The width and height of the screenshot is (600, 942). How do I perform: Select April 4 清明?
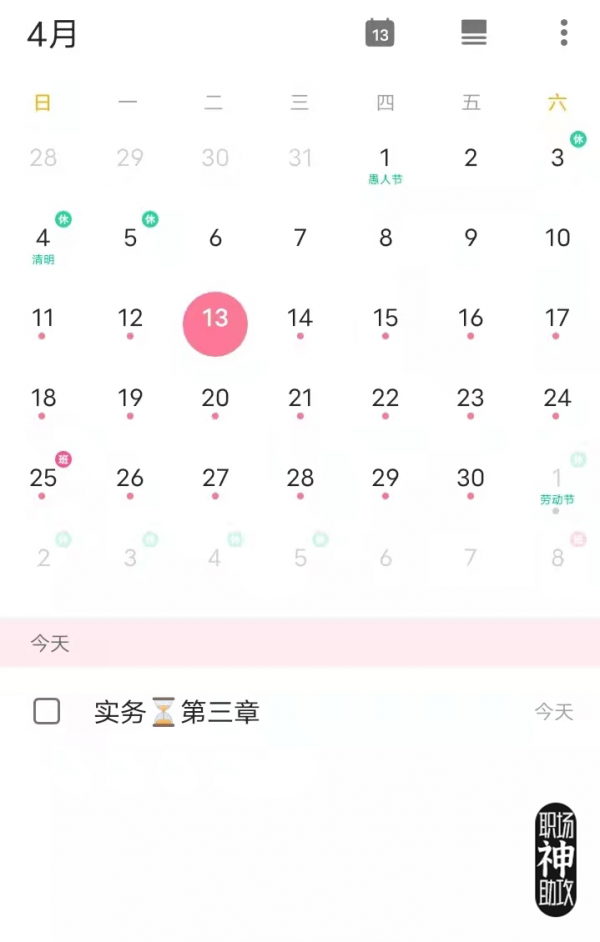pyautogui.click(x=43, y=243)
